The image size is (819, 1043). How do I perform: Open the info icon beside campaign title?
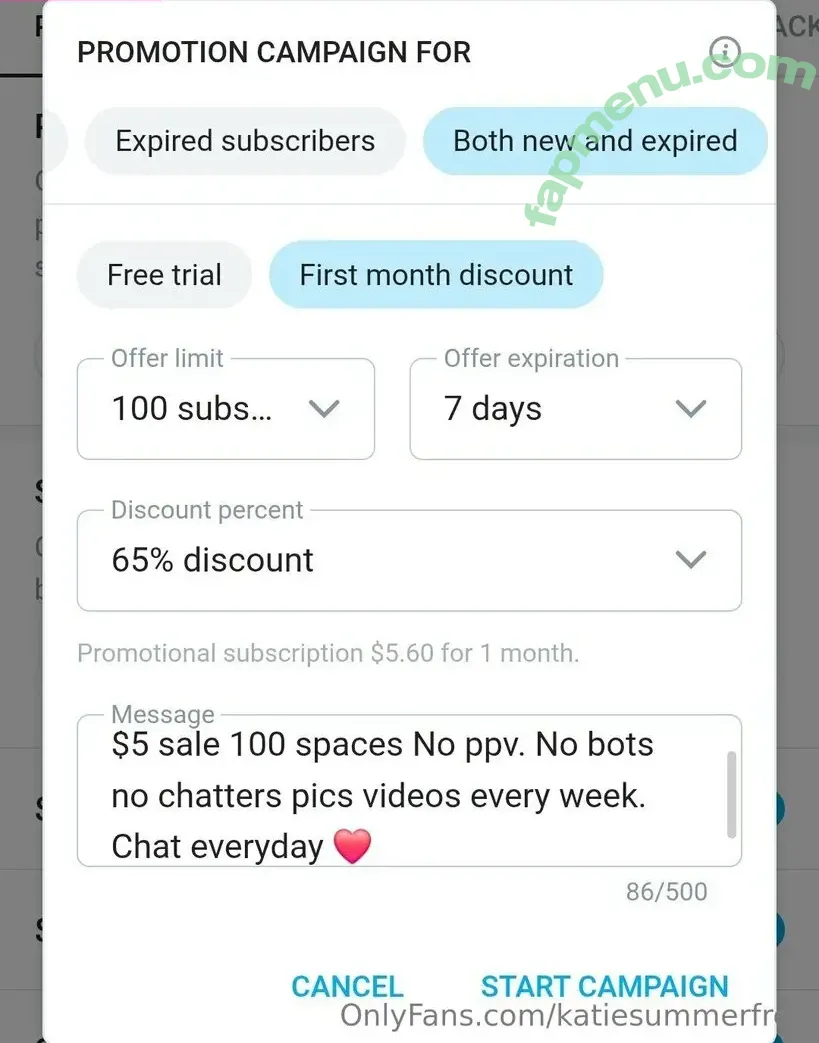(x=724, y=52)
